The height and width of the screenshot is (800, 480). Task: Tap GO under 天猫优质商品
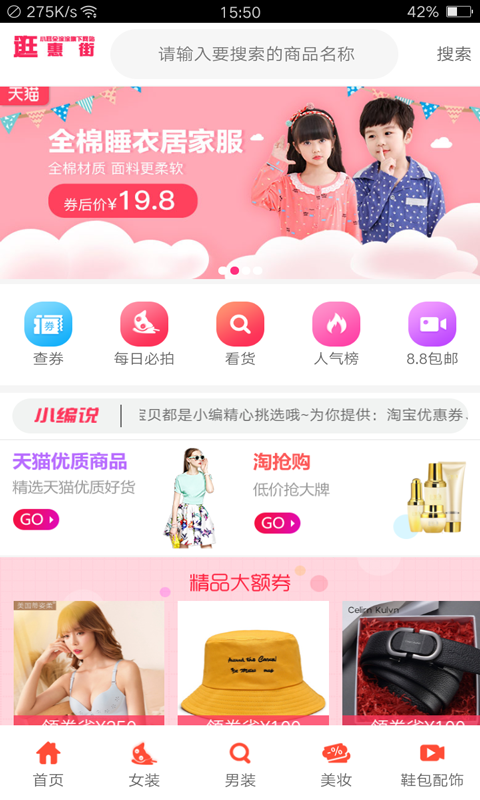(x=36, y=519)
